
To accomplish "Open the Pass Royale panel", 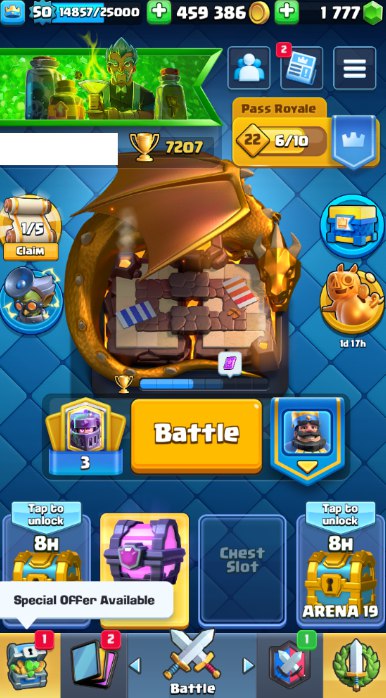I will pyautogui.click(x=304, y=133).
